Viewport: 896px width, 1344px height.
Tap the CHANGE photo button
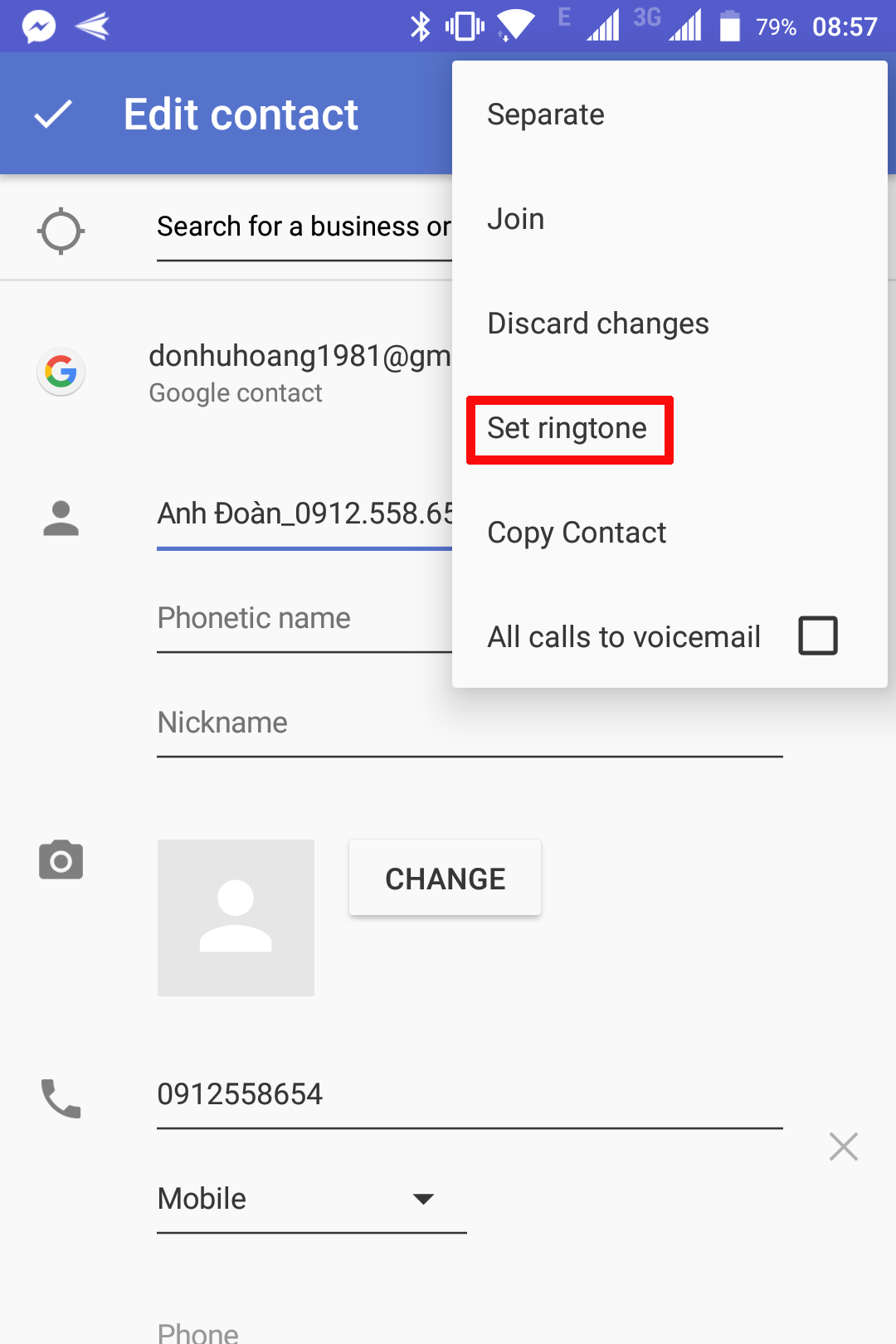tap(445, 879)
